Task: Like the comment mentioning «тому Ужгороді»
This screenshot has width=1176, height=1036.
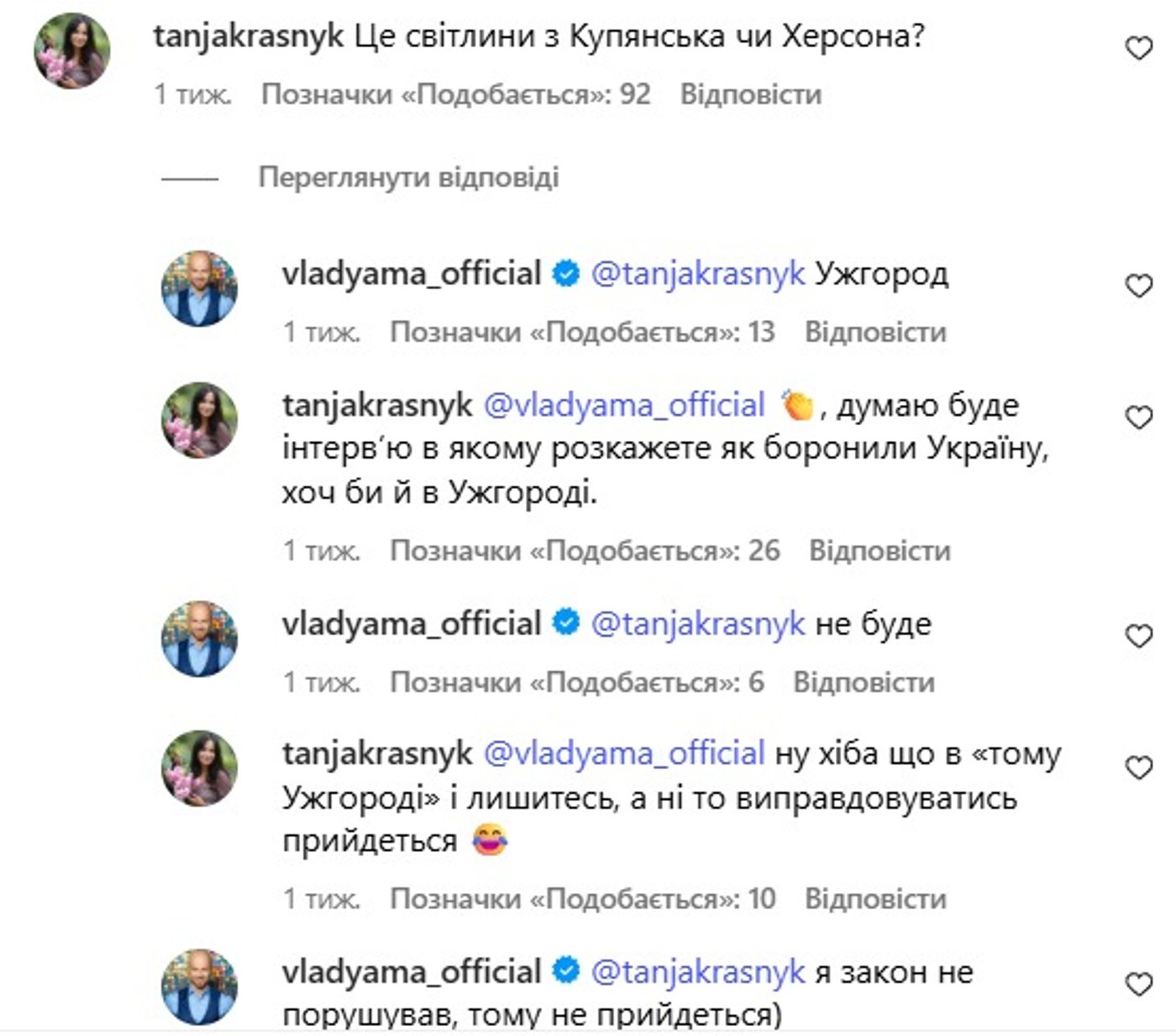Action: (x=1138, y=768)
